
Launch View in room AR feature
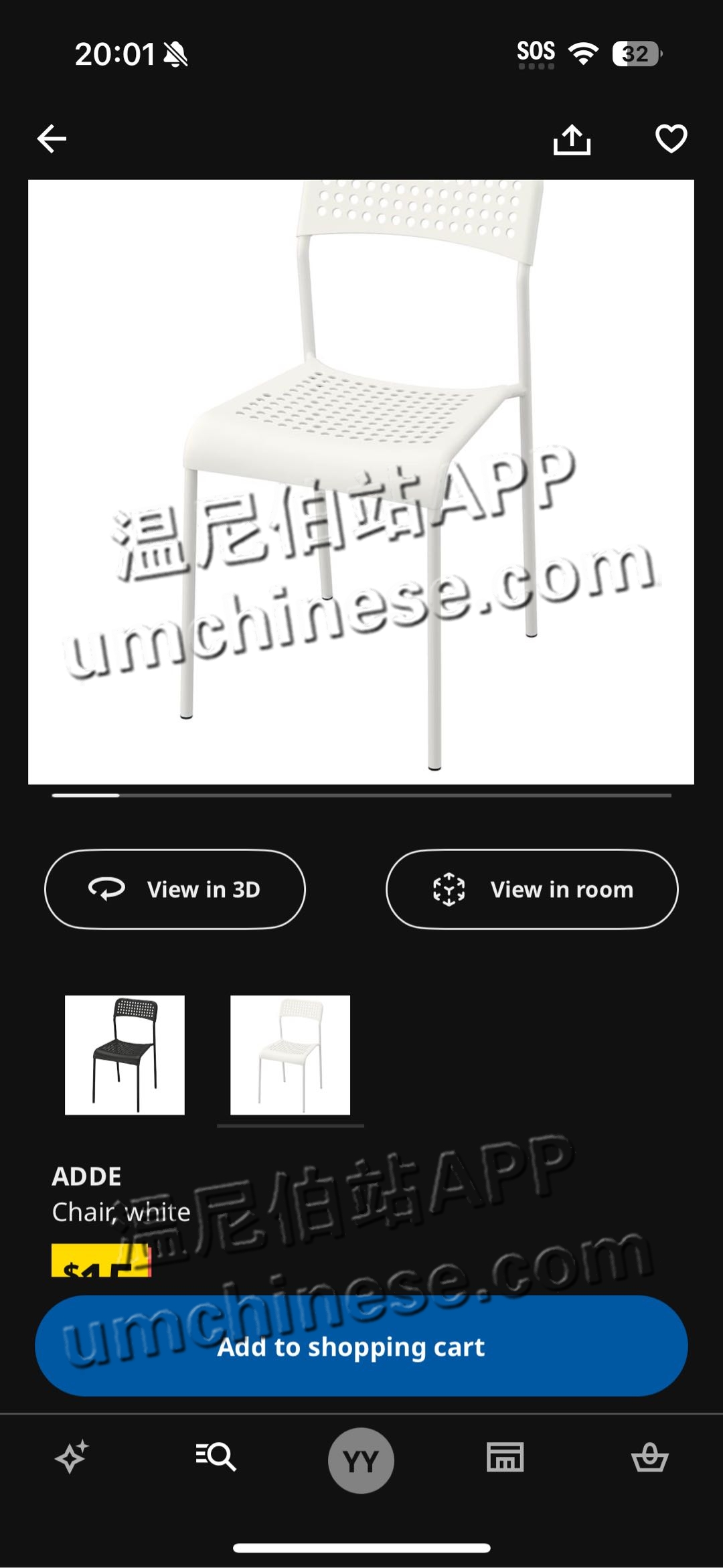click(532, 889)
